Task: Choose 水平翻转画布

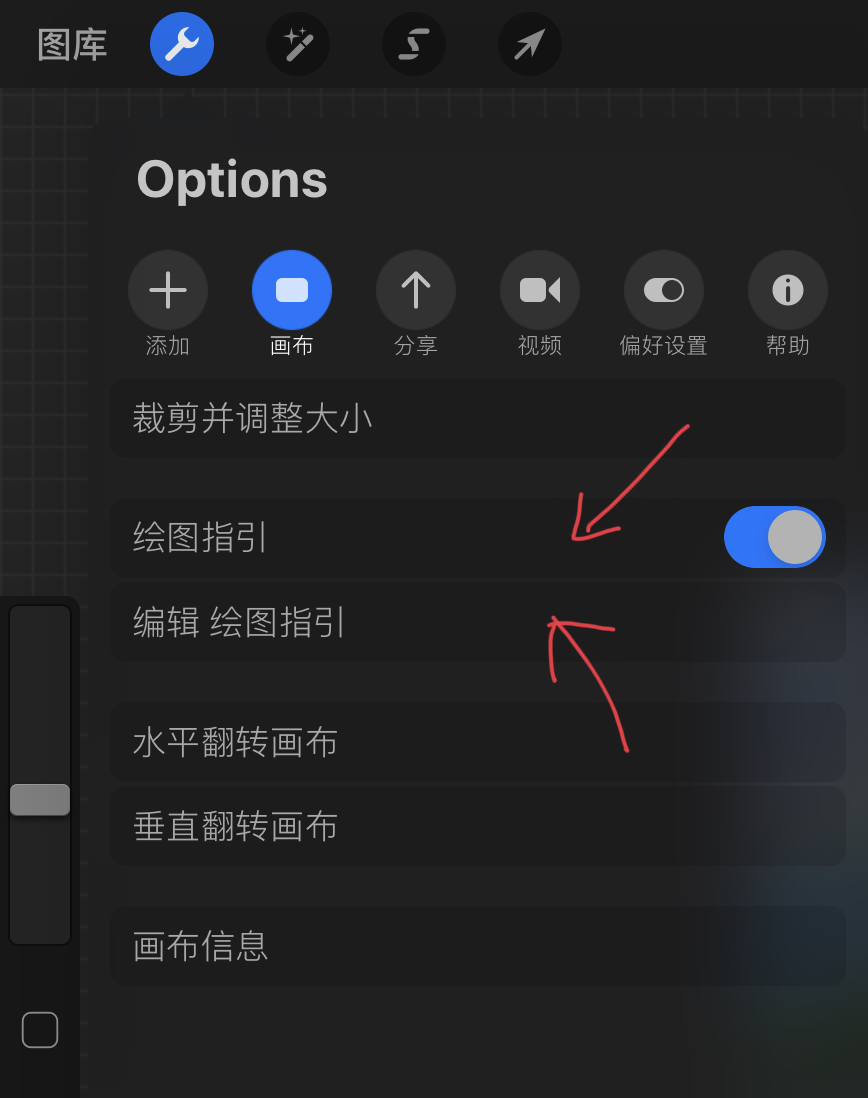Action: tap(478, 742)
